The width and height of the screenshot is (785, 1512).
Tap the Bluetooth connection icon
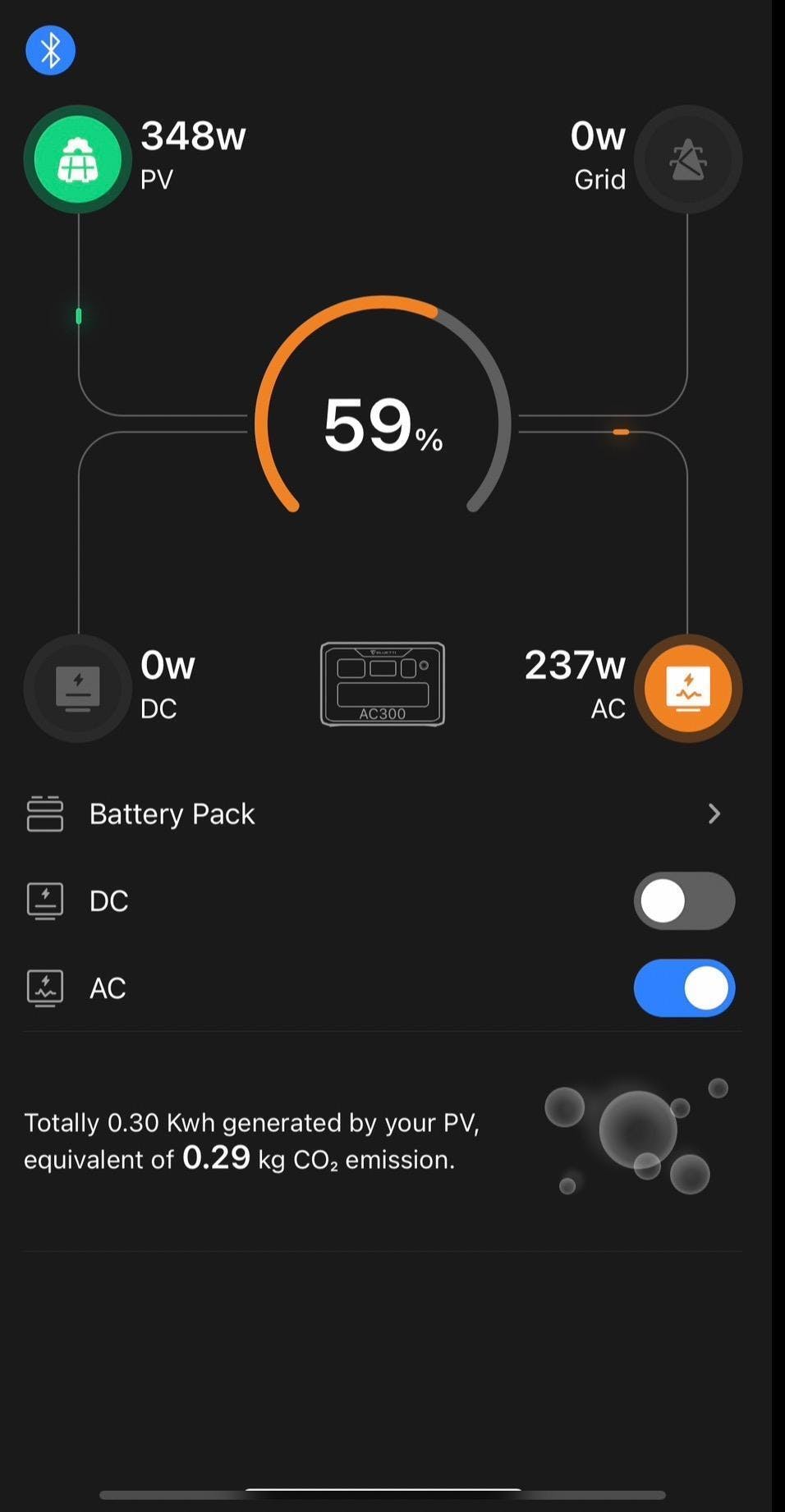coord(50,50)
